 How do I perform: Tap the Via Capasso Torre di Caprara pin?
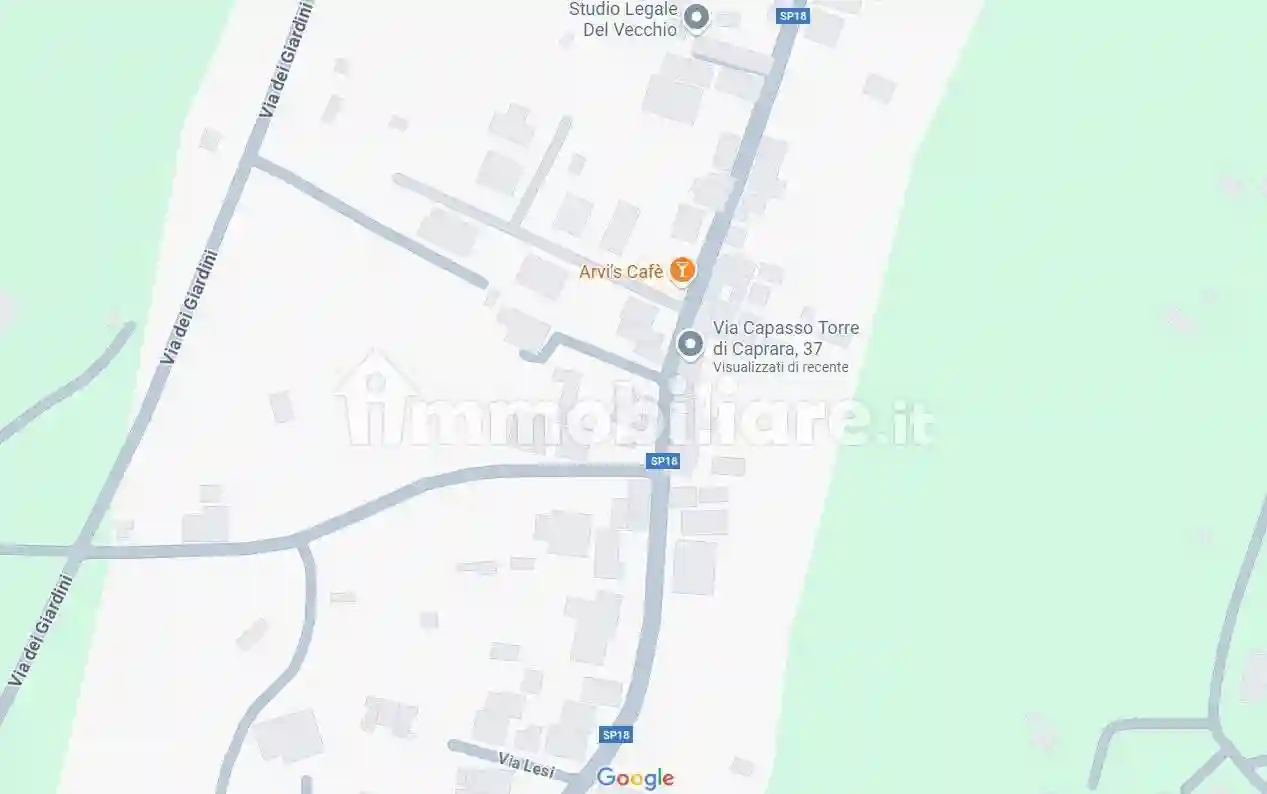[x=689, y=344]
